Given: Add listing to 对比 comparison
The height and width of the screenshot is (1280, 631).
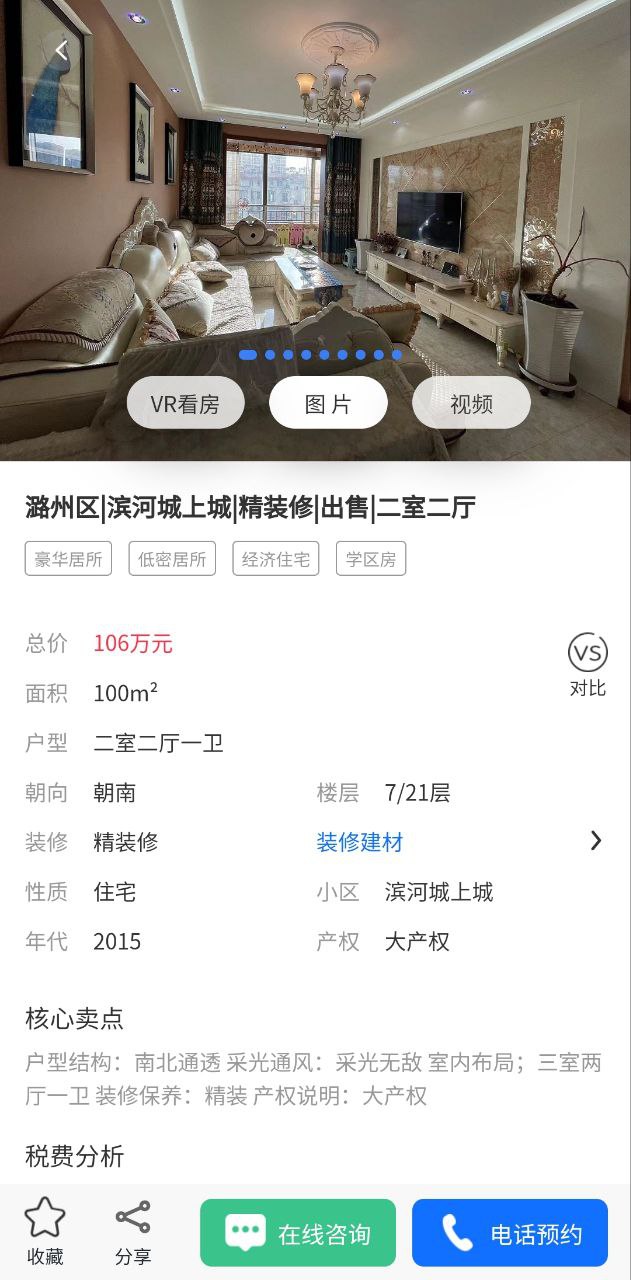Looking at the screenshot, I should (588, 664).
